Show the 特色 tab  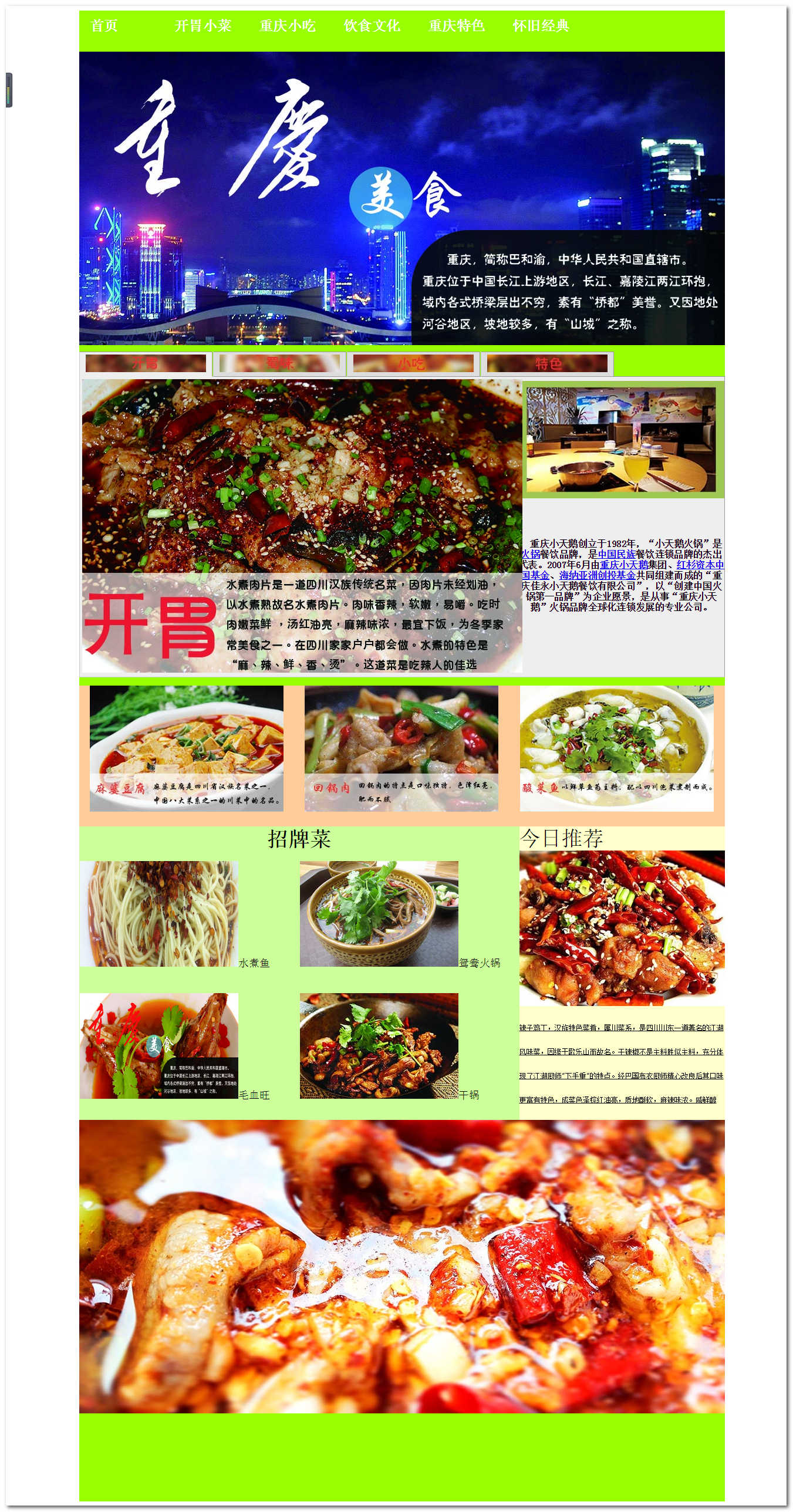tap(547, 363)
